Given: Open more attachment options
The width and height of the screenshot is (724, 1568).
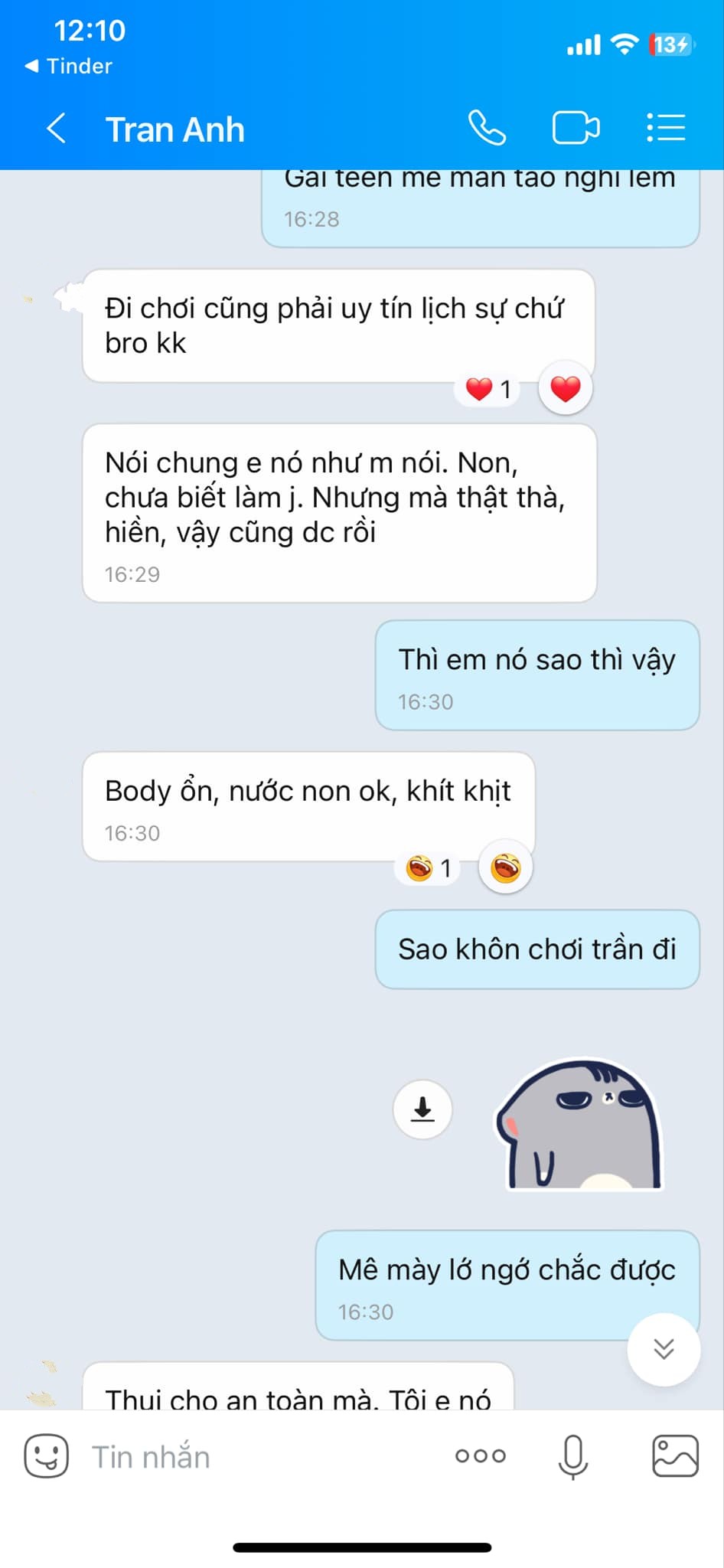Looking at the screenshot, I should [481, 1455].
